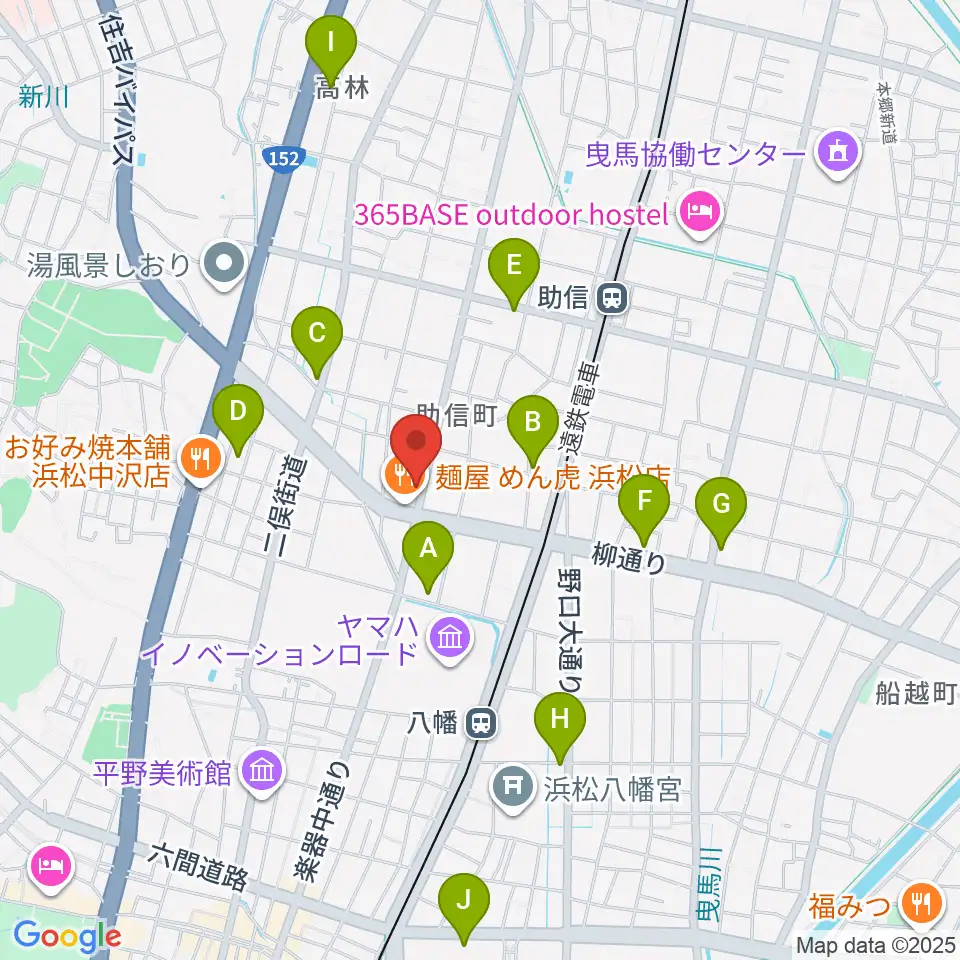Open 麺屋 めん虎 浜松店 restaurant pin
The height and width of the screenshot is (960, 960).
point(404,477)
